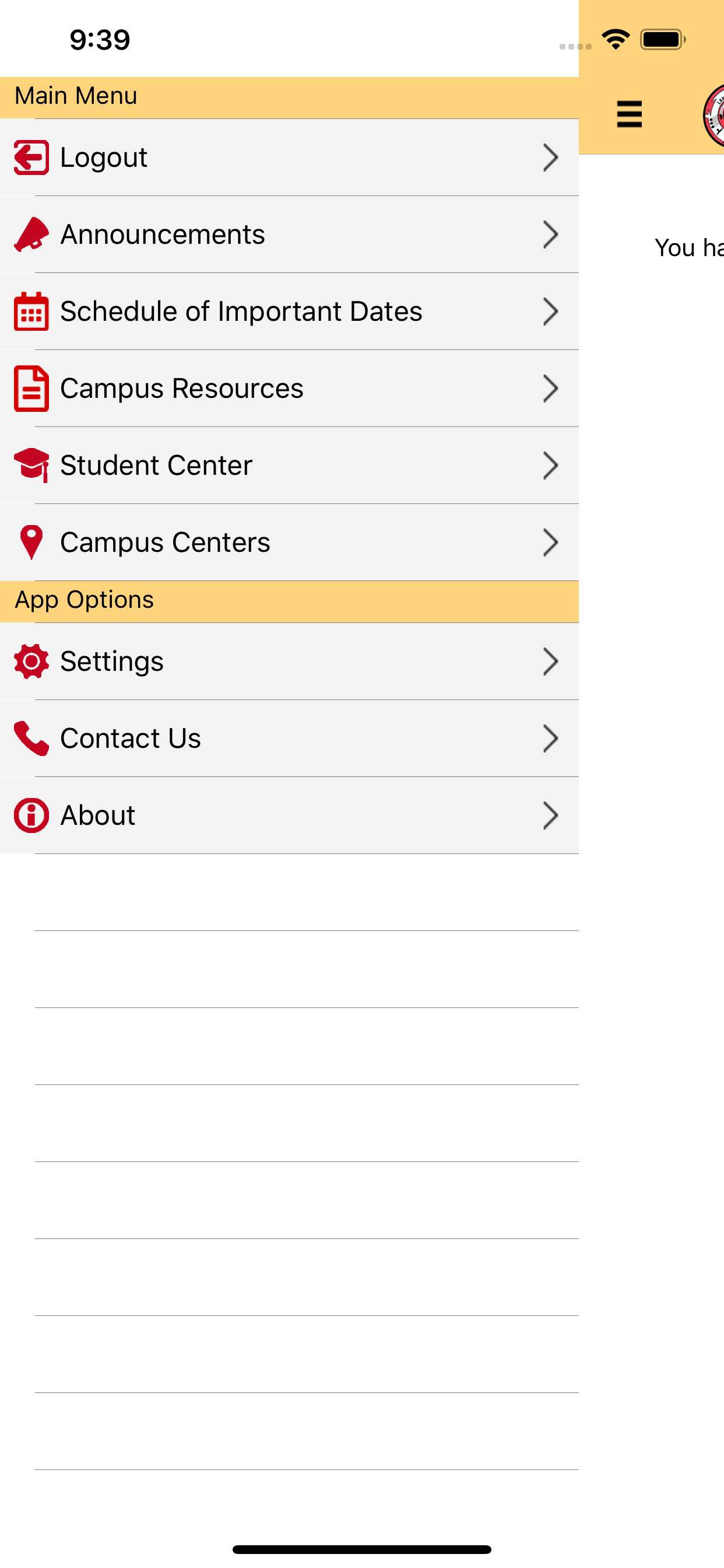Click the About info icon
This screenshot has height=1568, width=724.
click(x=30, y=814)
